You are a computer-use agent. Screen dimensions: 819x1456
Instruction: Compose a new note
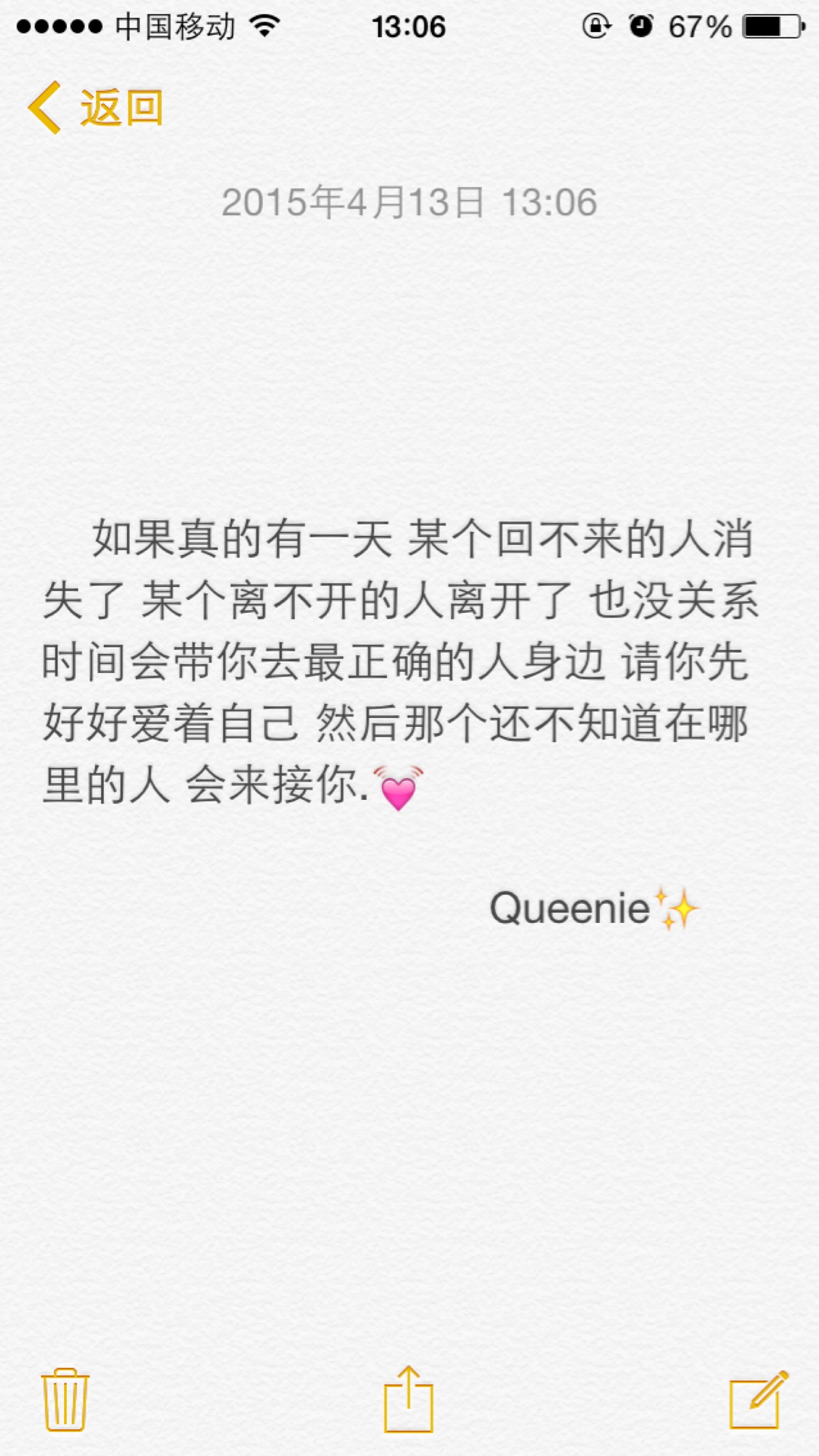click(x=758, y=1399)
